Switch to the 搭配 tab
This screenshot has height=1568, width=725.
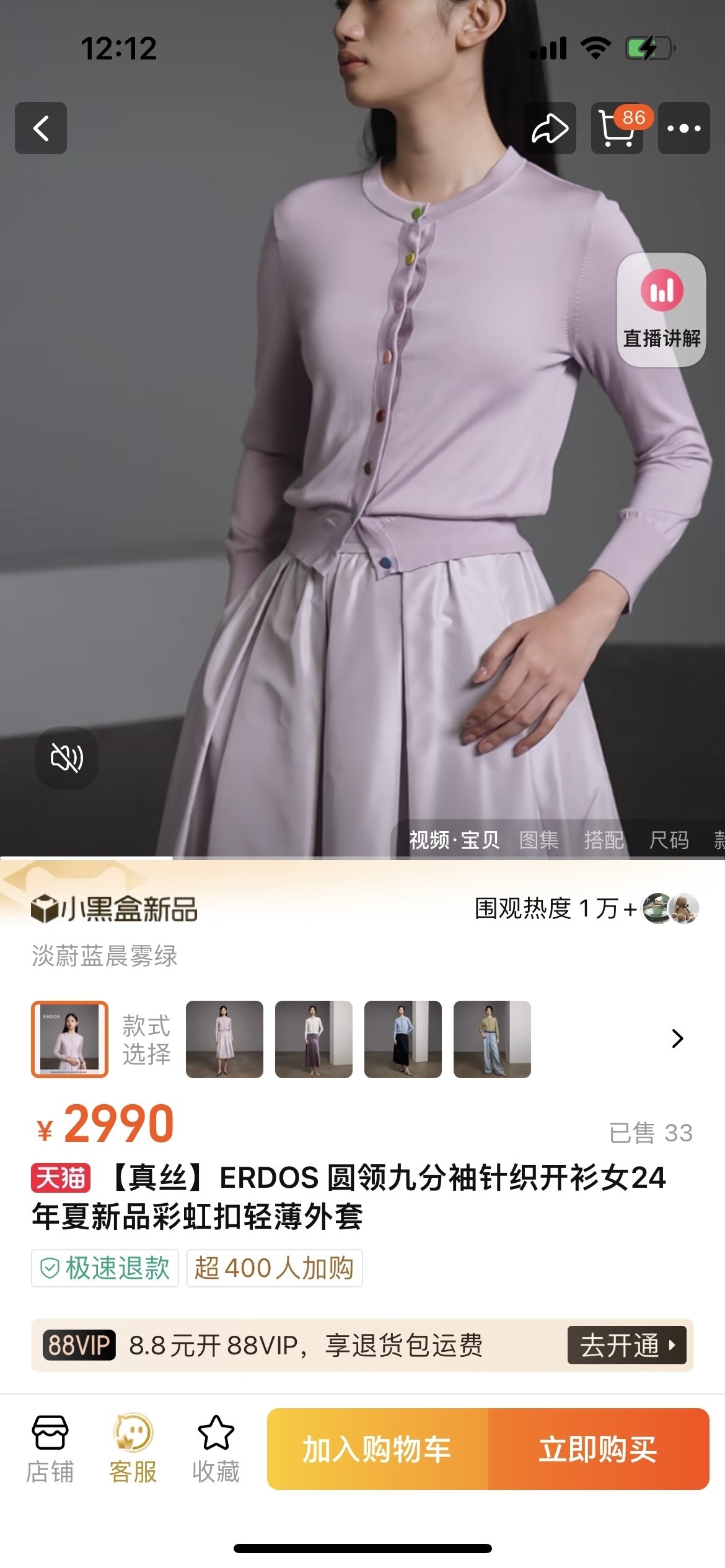click(x=604, y=840)
